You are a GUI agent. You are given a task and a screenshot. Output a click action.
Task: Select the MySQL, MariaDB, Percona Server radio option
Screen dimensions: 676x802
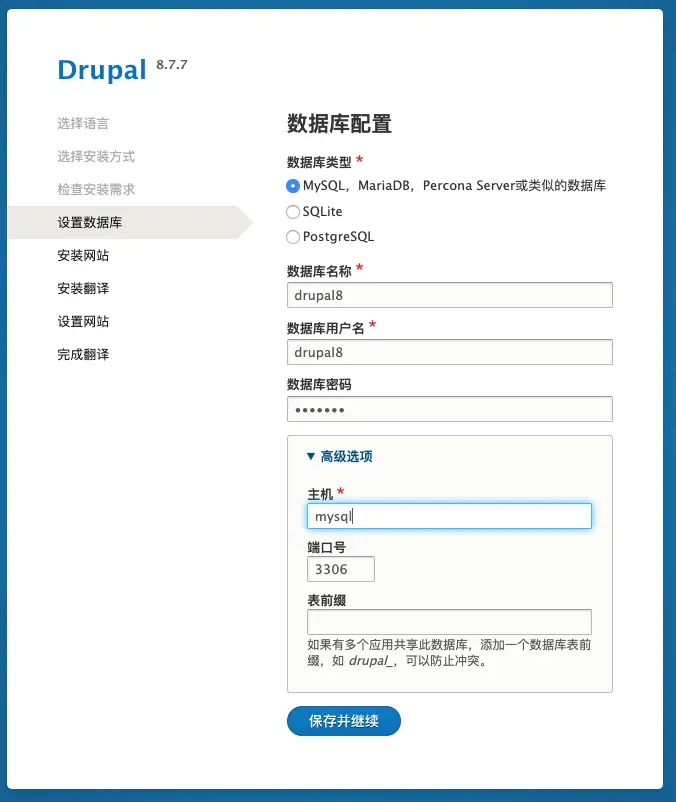click(x=293, y=185)
